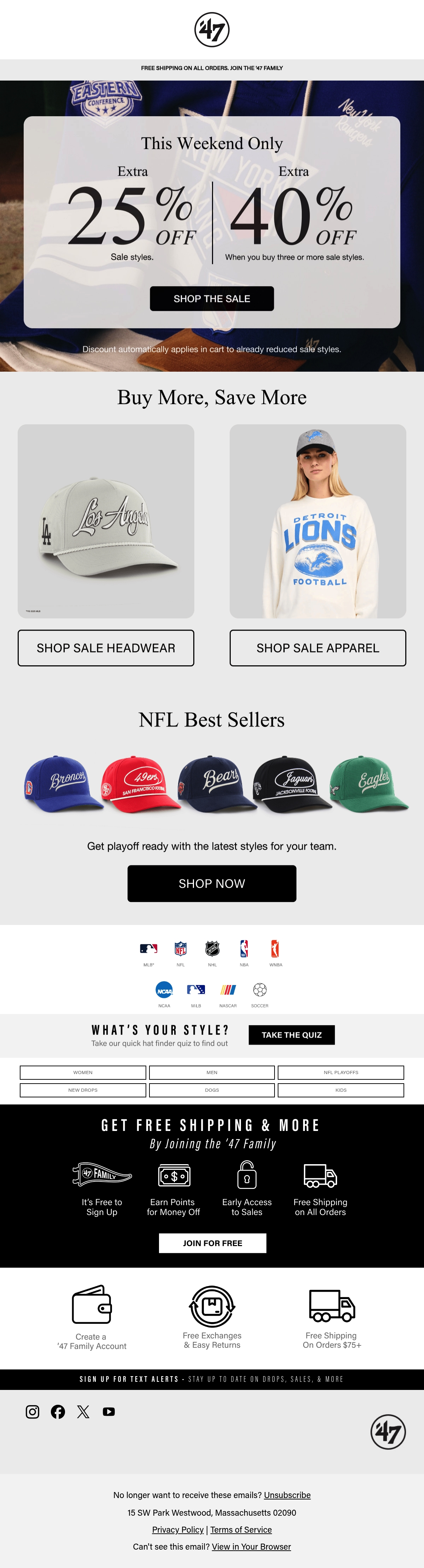Image resolution: width=424 pixels, height=1568 pixels.
Task: Tap the SHOP THE SALE button
Action: point(212,298)
